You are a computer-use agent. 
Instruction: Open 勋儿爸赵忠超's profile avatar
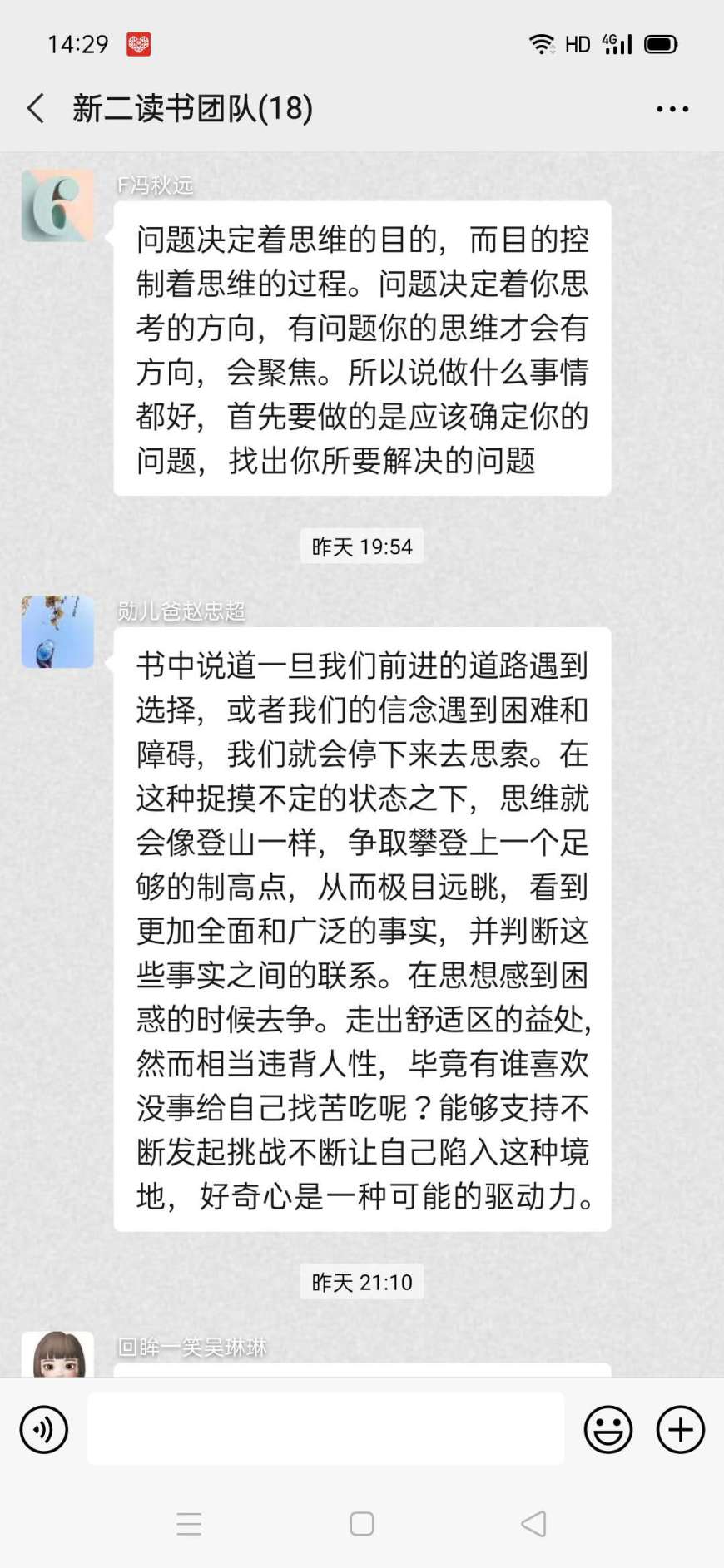coord(57,631)
